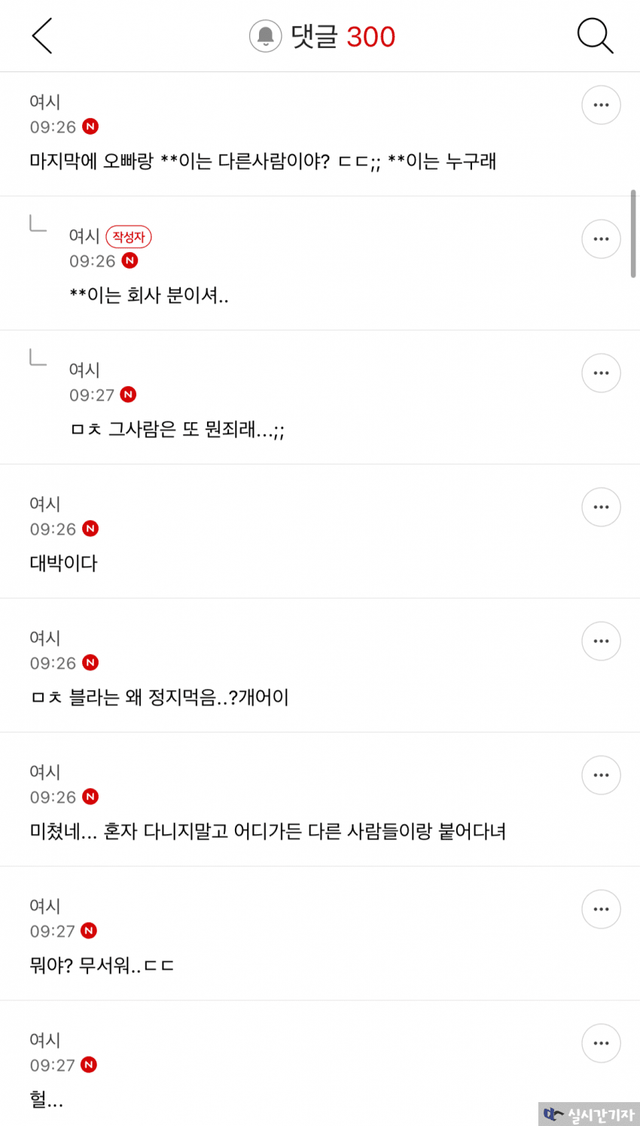Image resolution: width=640 pixels, height=1126 pixels.
Task: Tap the comment notification bell icon
Action: [265, 37]
